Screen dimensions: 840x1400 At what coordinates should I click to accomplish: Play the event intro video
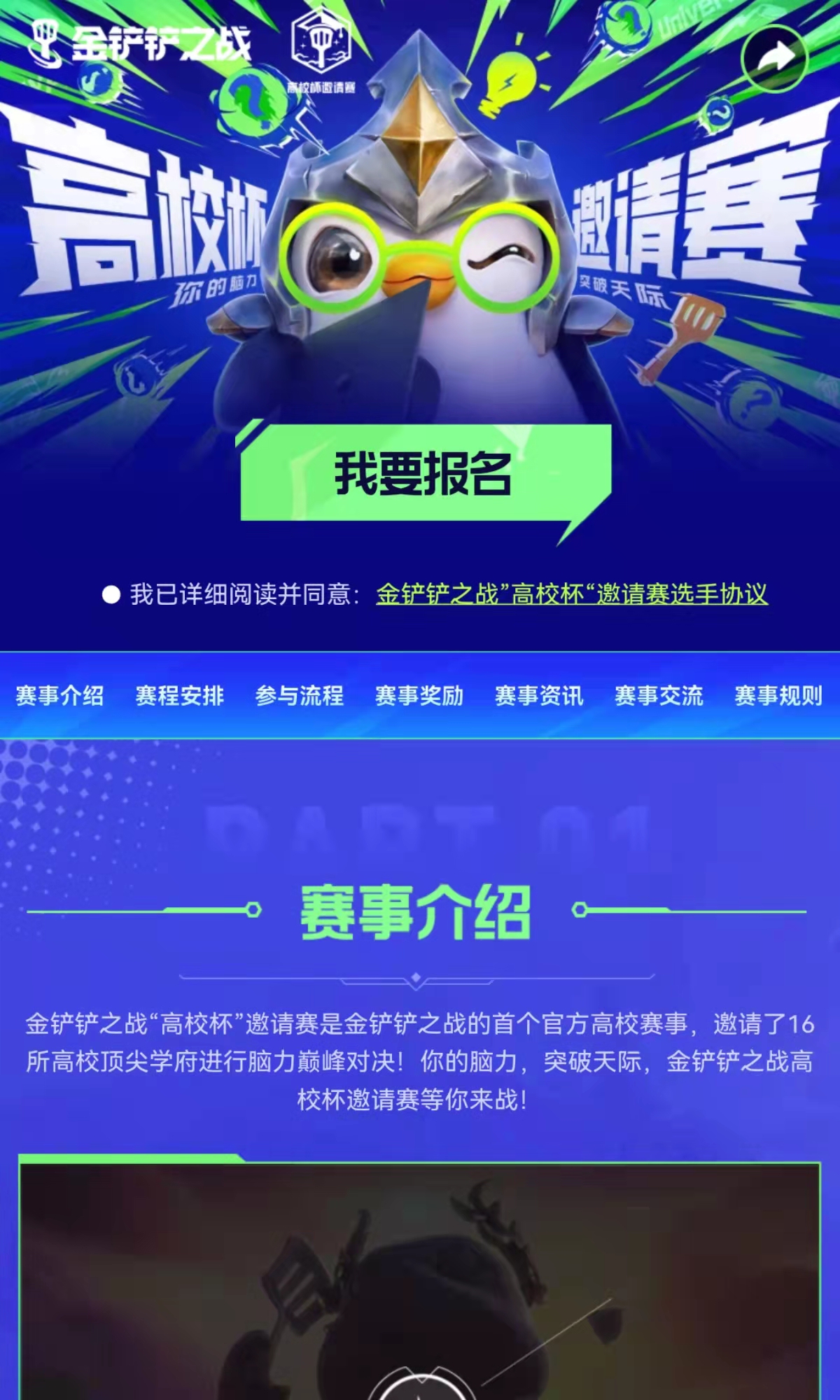pos(419,1382)
